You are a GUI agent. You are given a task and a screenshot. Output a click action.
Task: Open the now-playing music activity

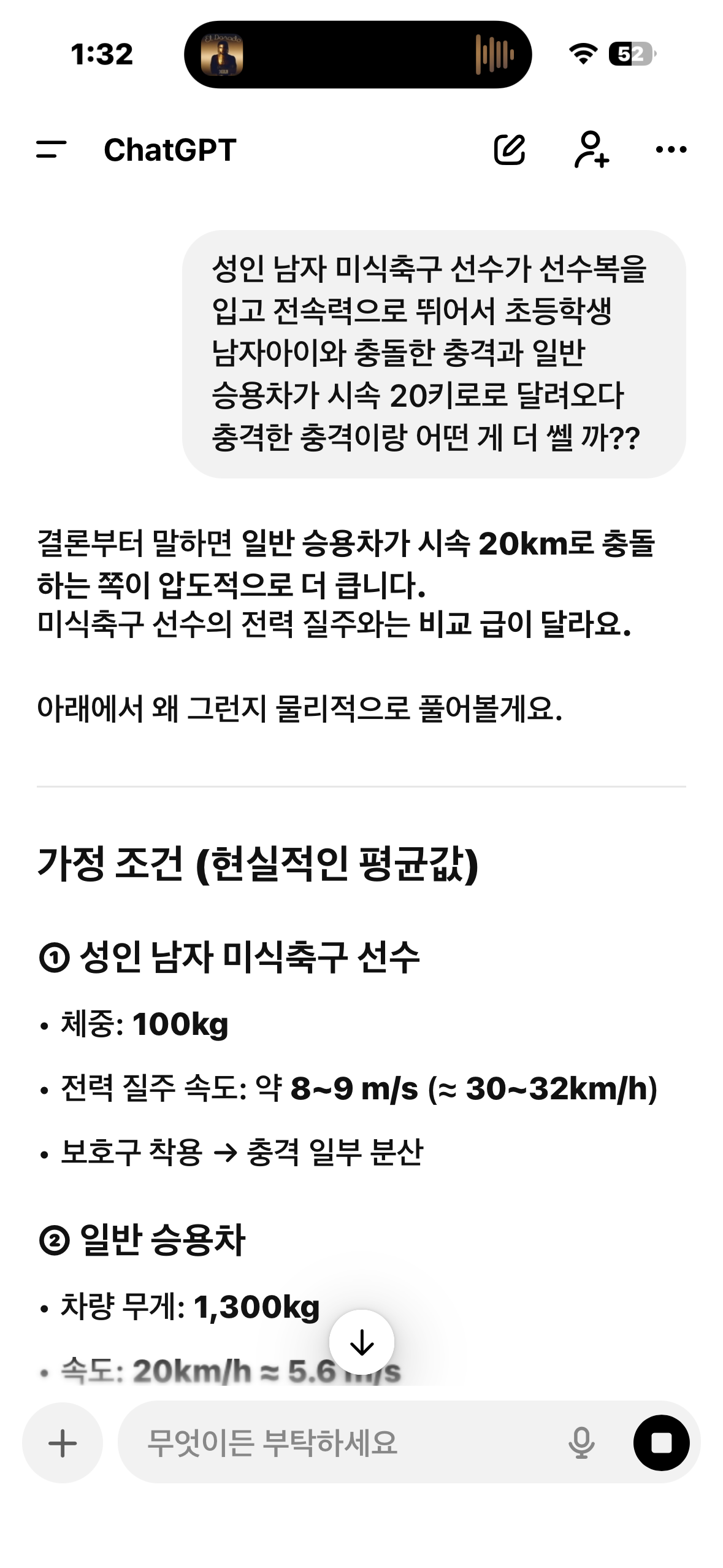[x=358, y=55]
